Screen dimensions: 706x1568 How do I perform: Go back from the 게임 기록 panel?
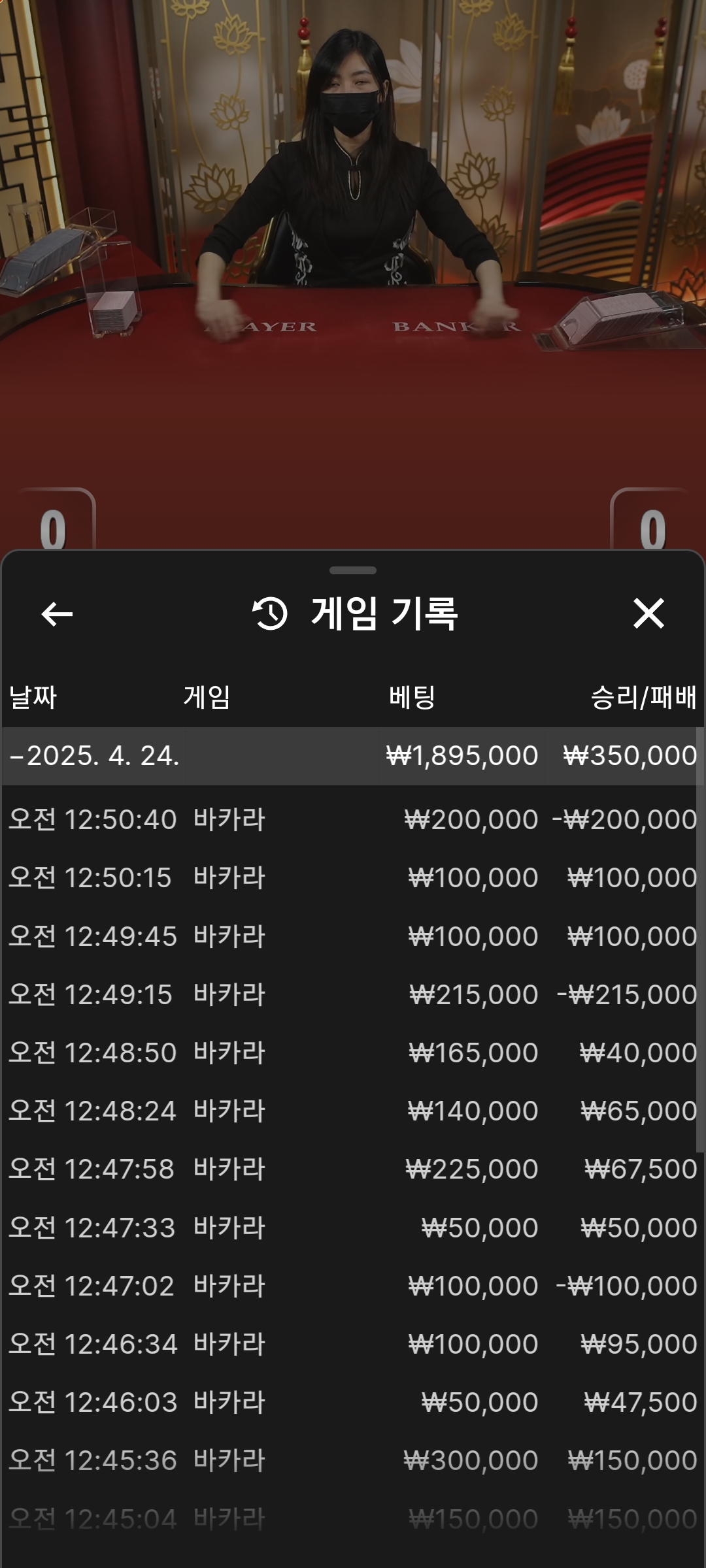(x=57, y=613)
